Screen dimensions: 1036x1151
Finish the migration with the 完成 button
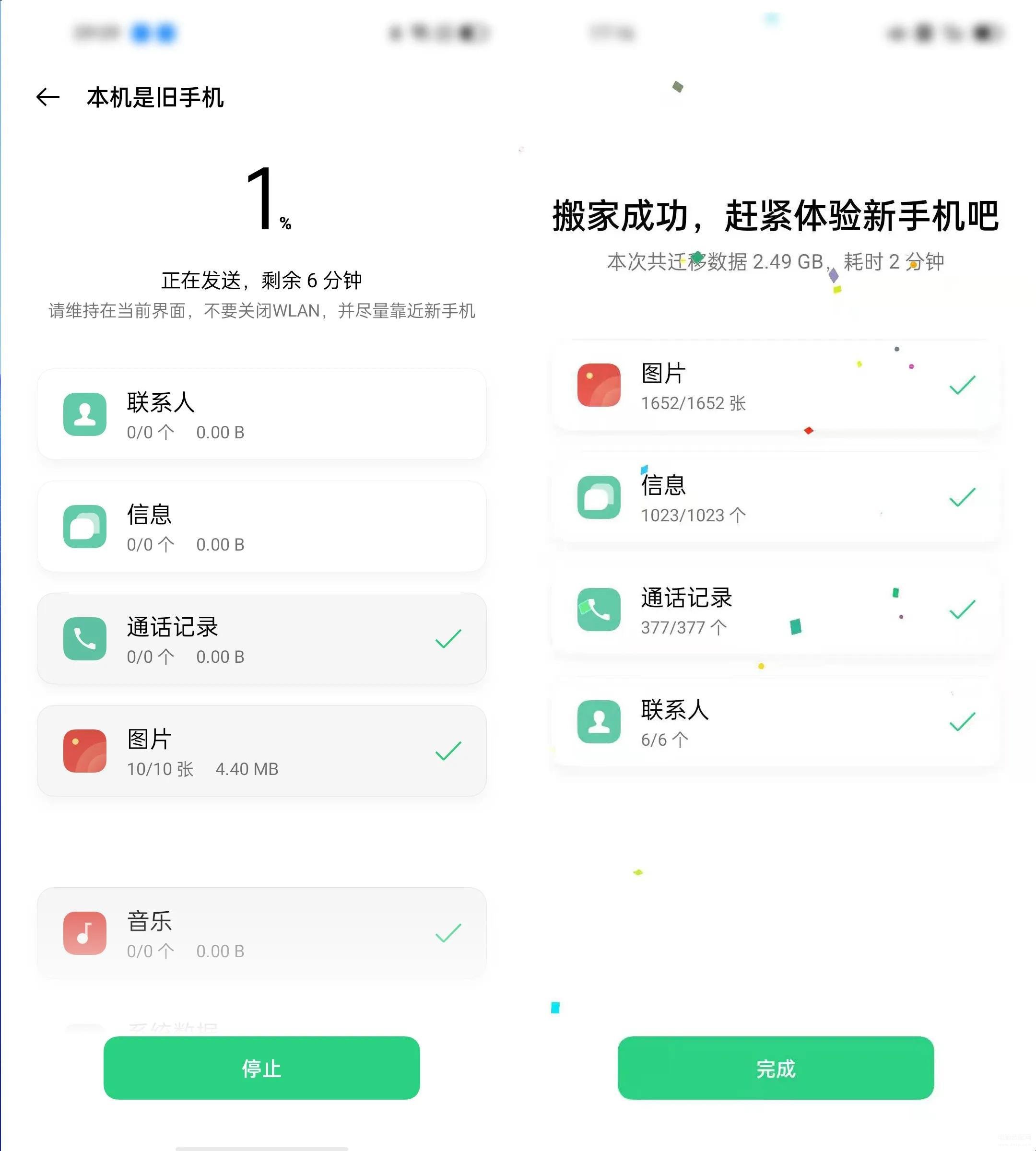(775, 1068)
